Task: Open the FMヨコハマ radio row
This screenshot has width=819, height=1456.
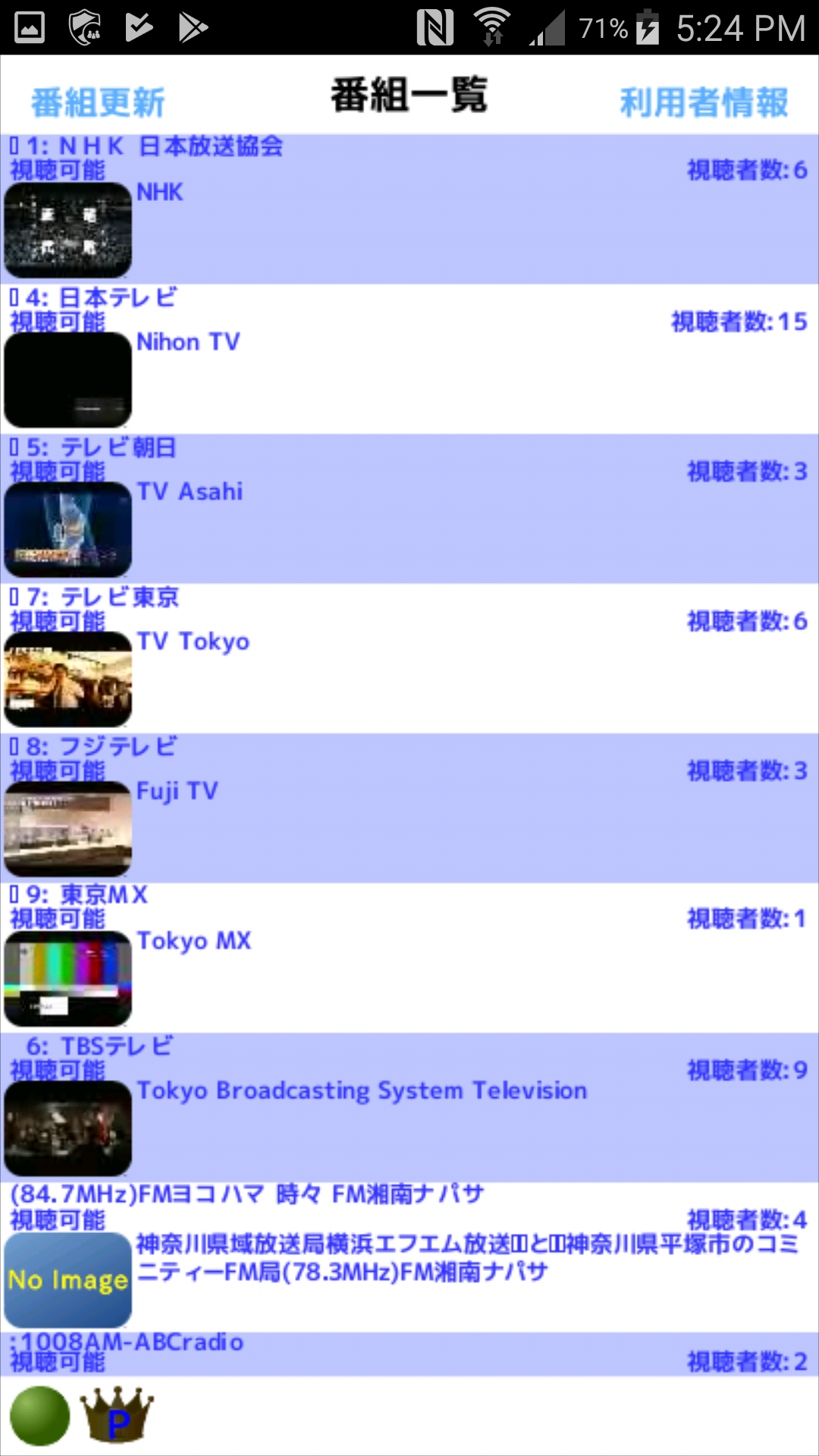Action: (409, 1257)
